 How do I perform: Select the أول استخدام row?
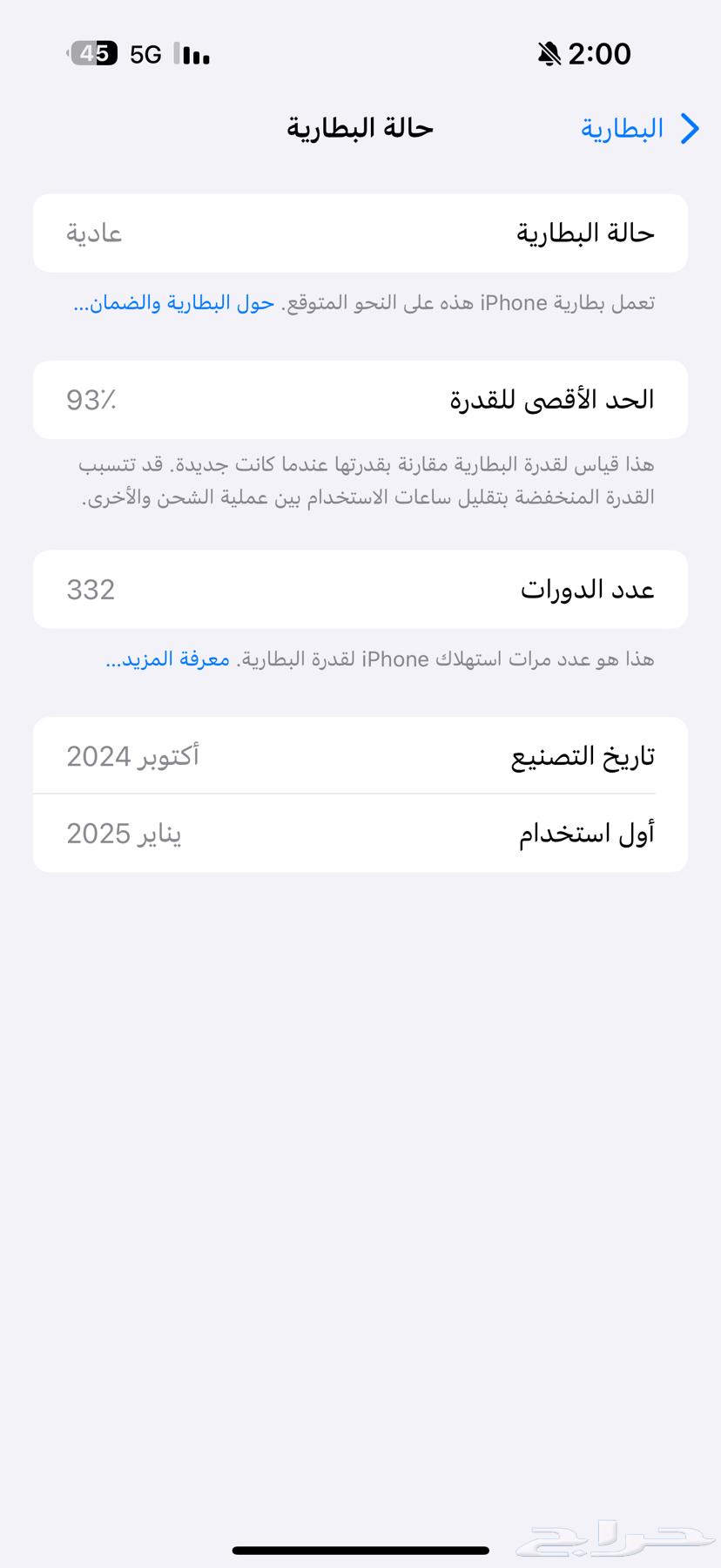coord(360,833)
